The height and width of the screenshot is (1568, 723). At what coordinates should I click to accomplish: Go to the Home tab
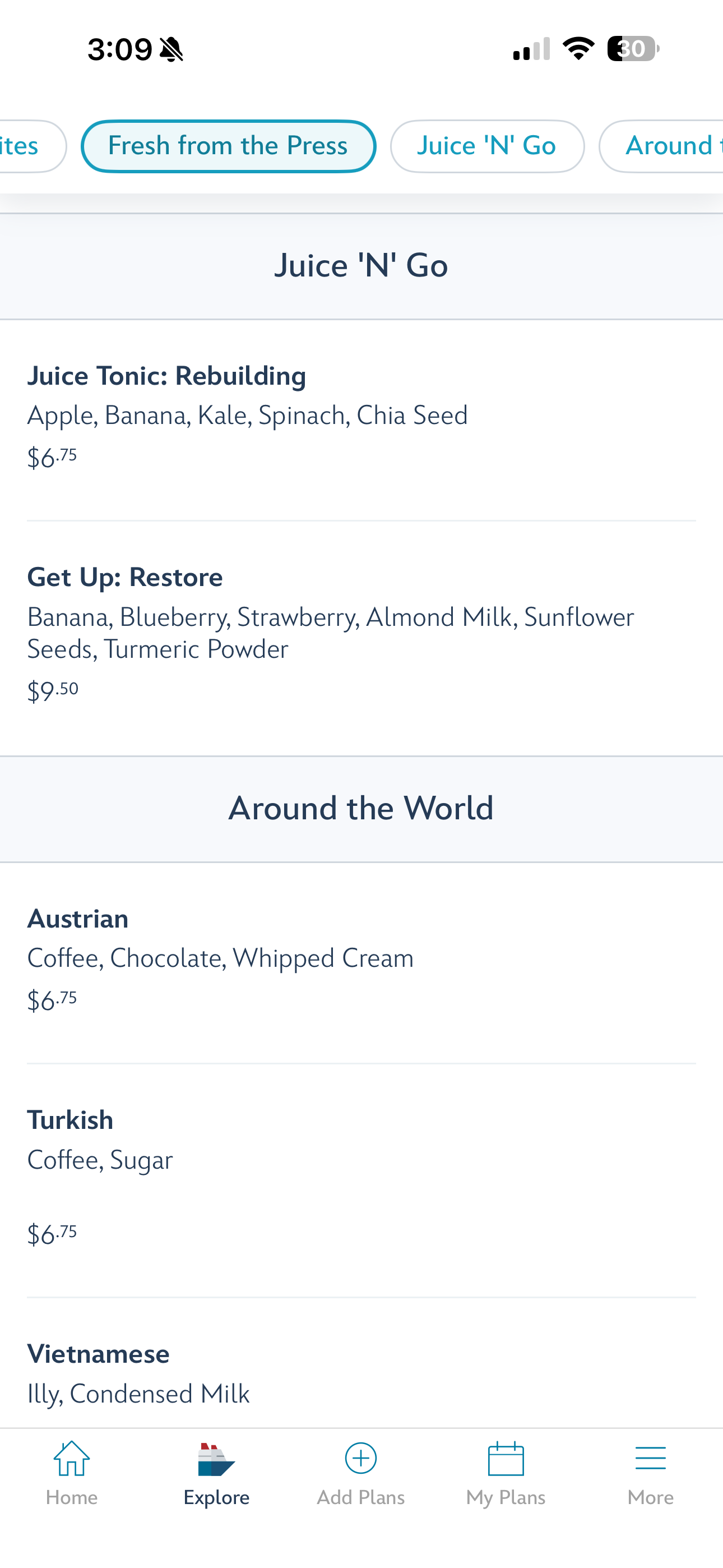pyautogui.click(x=72, y=1474)
